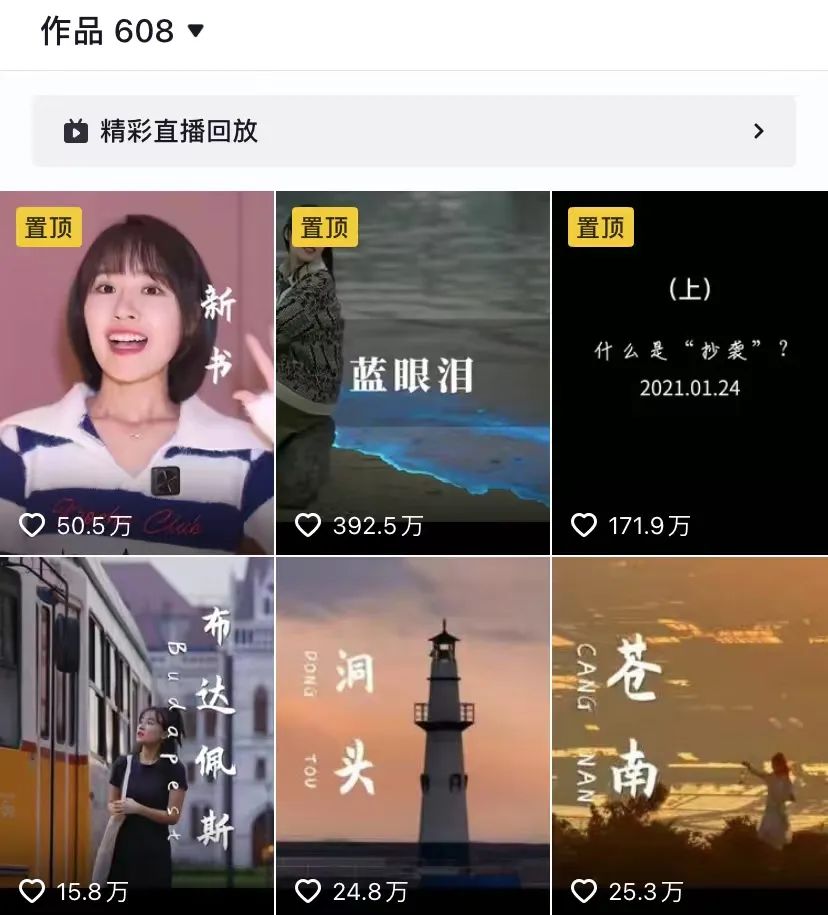Image resolution: width=828 pixels, height=915 pixels.
Task: Click the heart icon showing 24.8万 likes
Action: point(310,889)
